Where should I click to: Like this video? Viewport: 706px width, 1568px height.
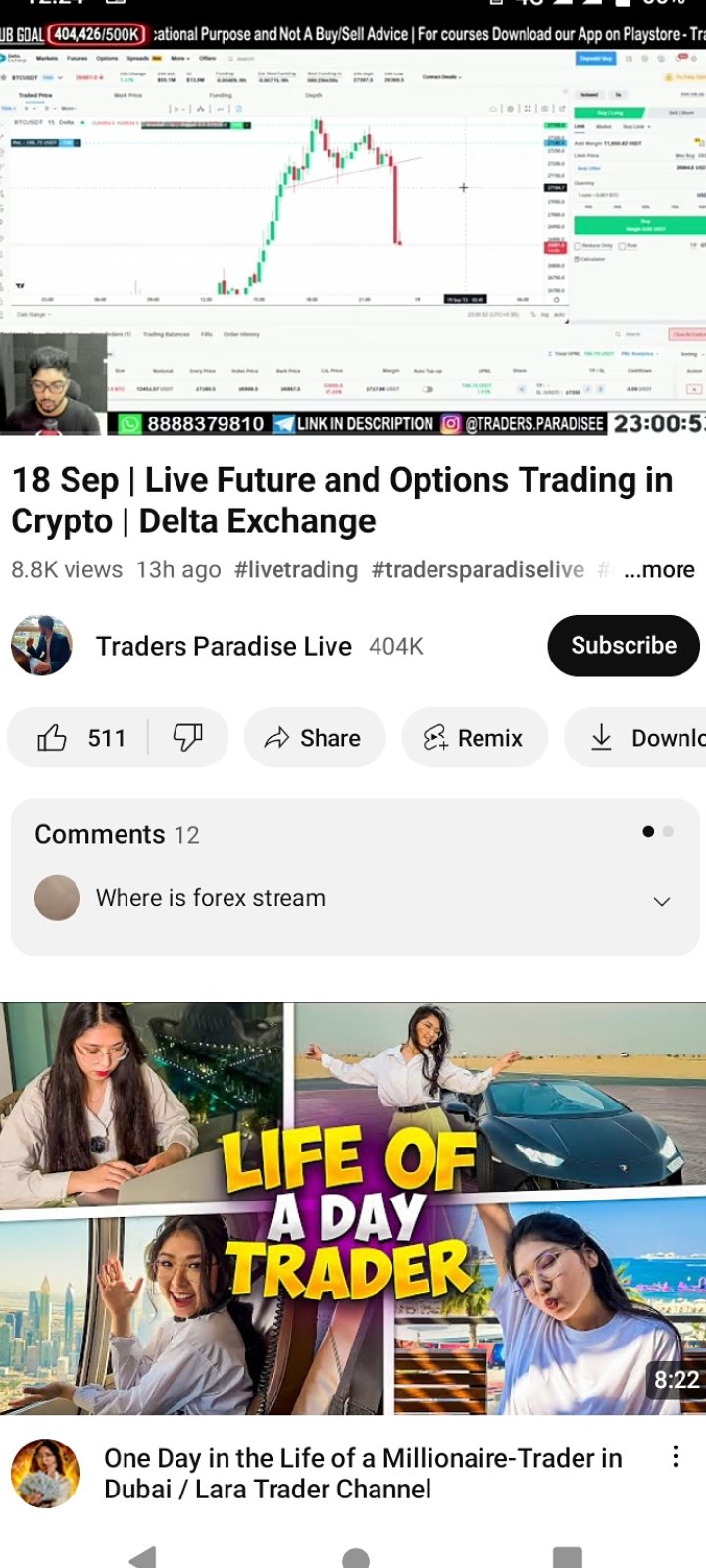pyautogui.click(x=80, y=738)
